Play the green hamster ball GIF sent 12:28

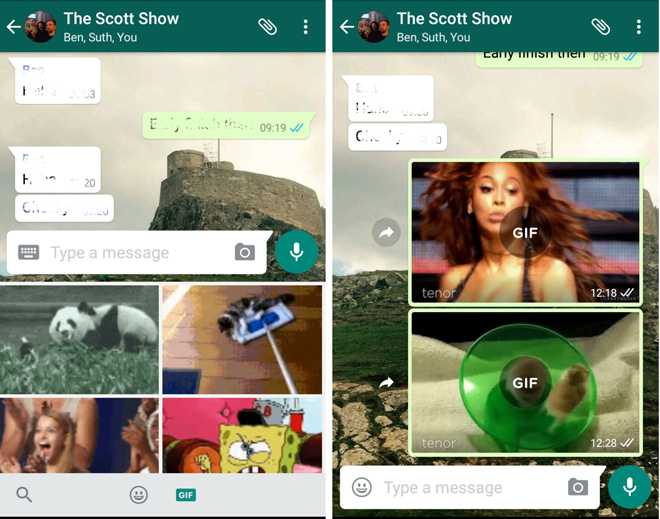coord(525,382)
